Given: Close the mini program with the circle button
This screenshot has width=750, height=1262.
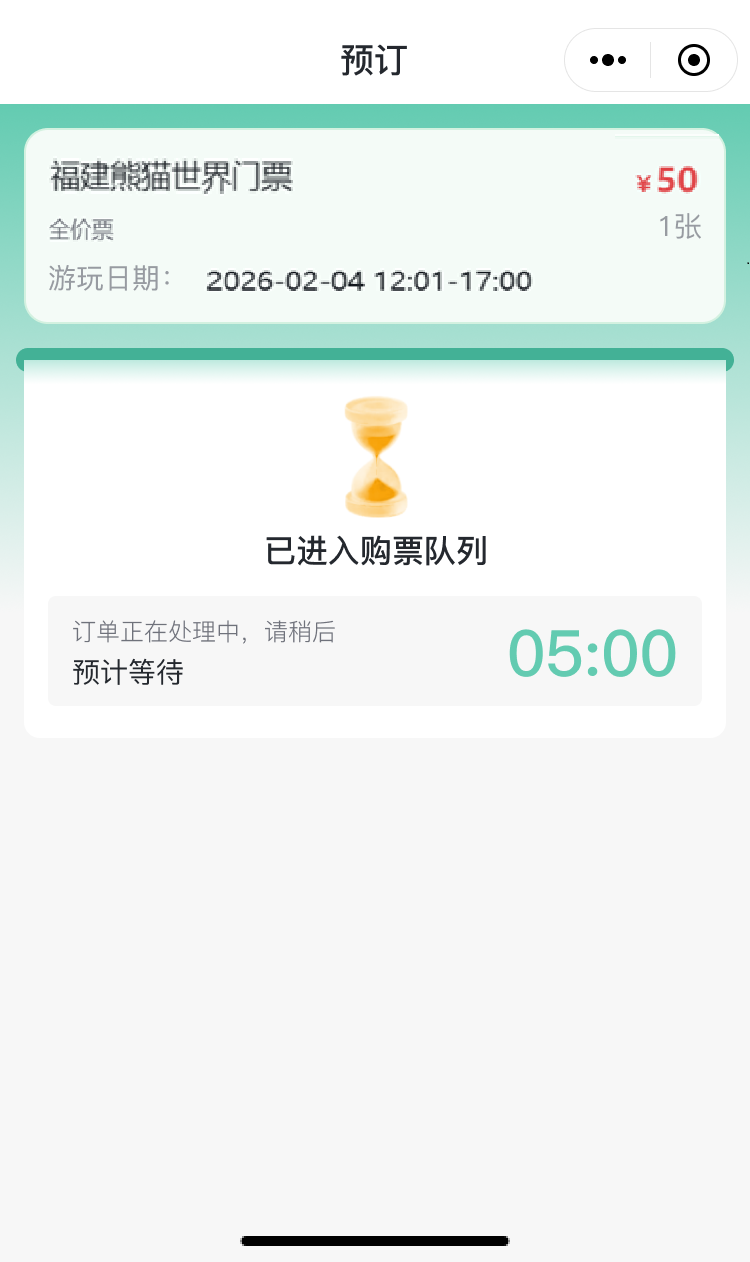Looking at the screenshot, I should pos(694,60).
